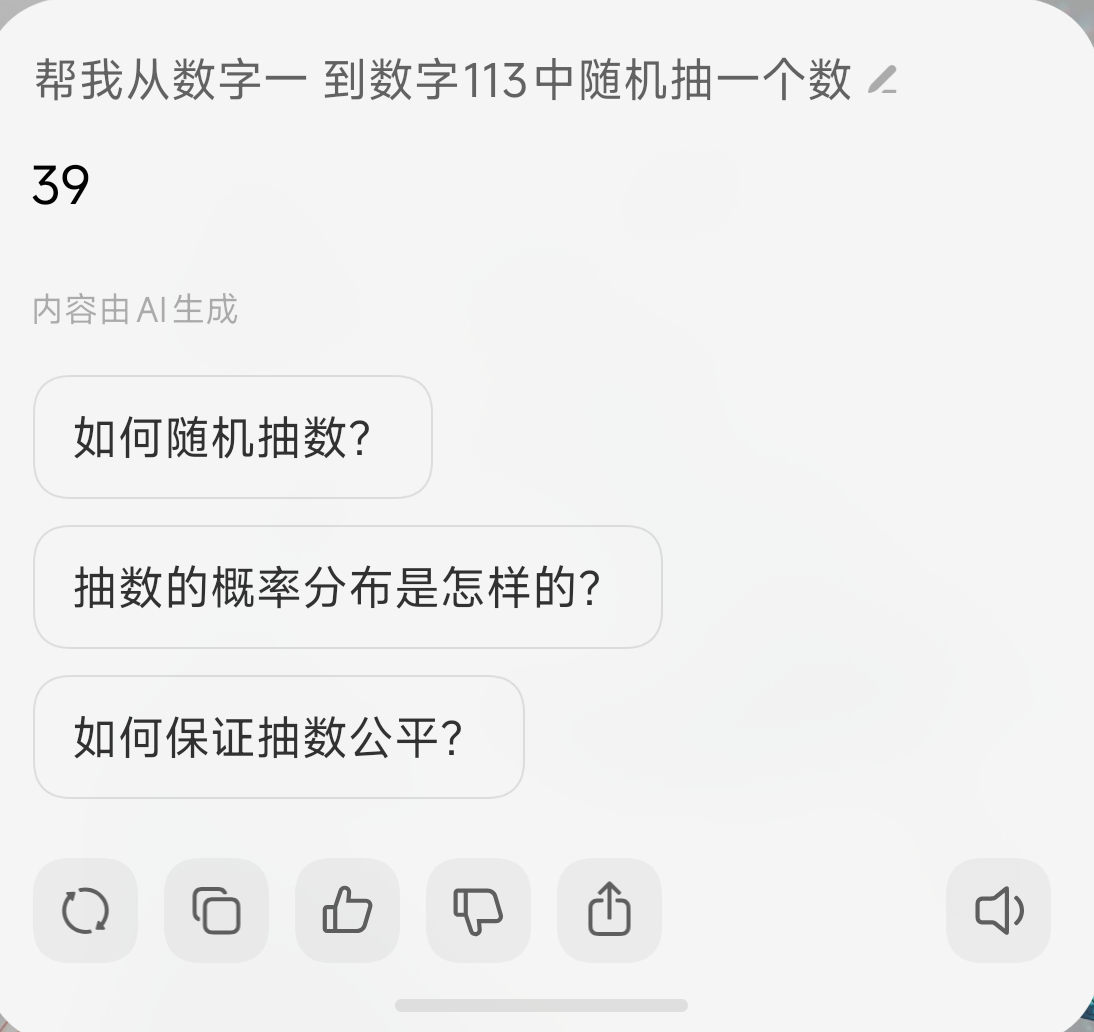Edit the random number question
The image size is (1094, 1032).
pos(882,80)
